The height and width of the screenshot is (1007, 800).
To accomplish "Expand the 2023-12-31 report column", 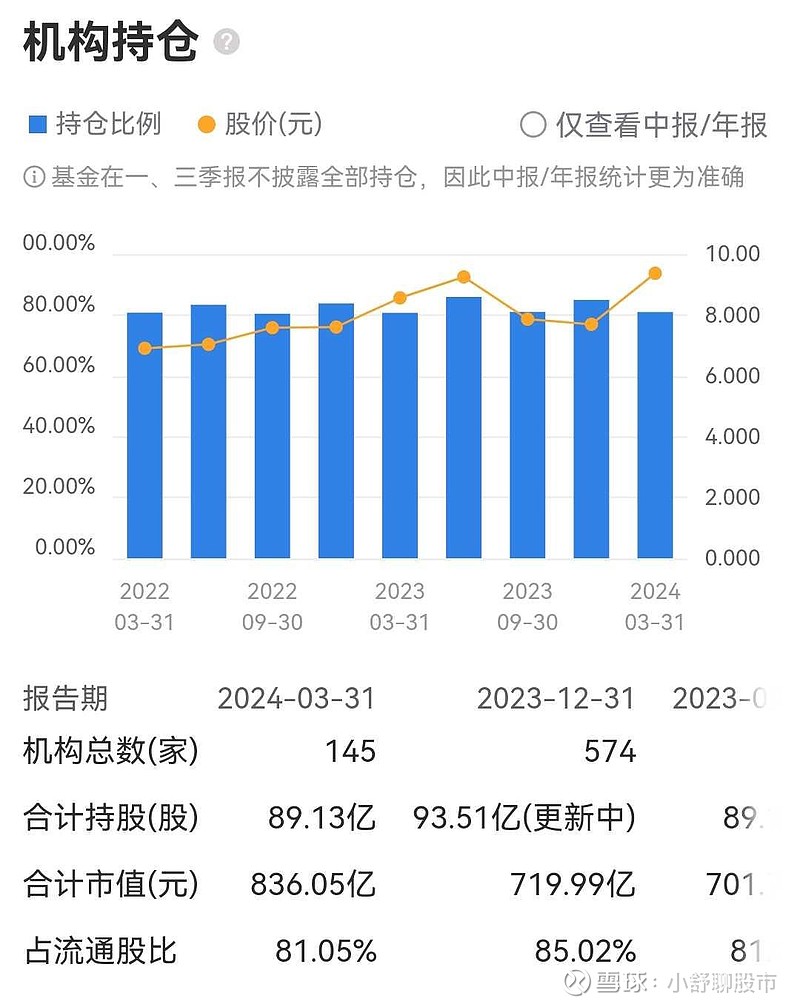I will tap(558, 695).
